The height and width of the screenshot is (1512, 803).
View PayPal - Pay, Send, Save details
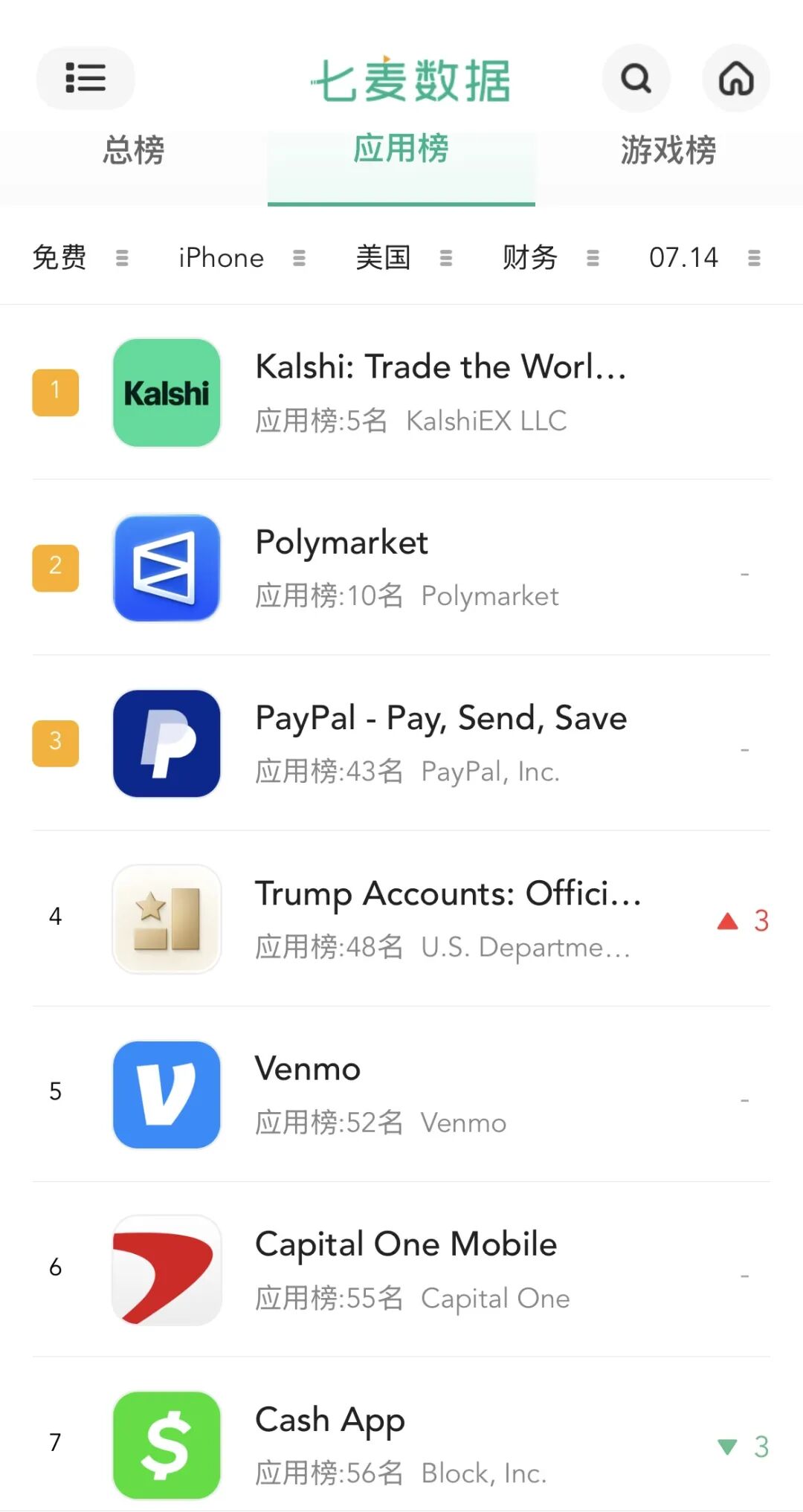point(401,743)
